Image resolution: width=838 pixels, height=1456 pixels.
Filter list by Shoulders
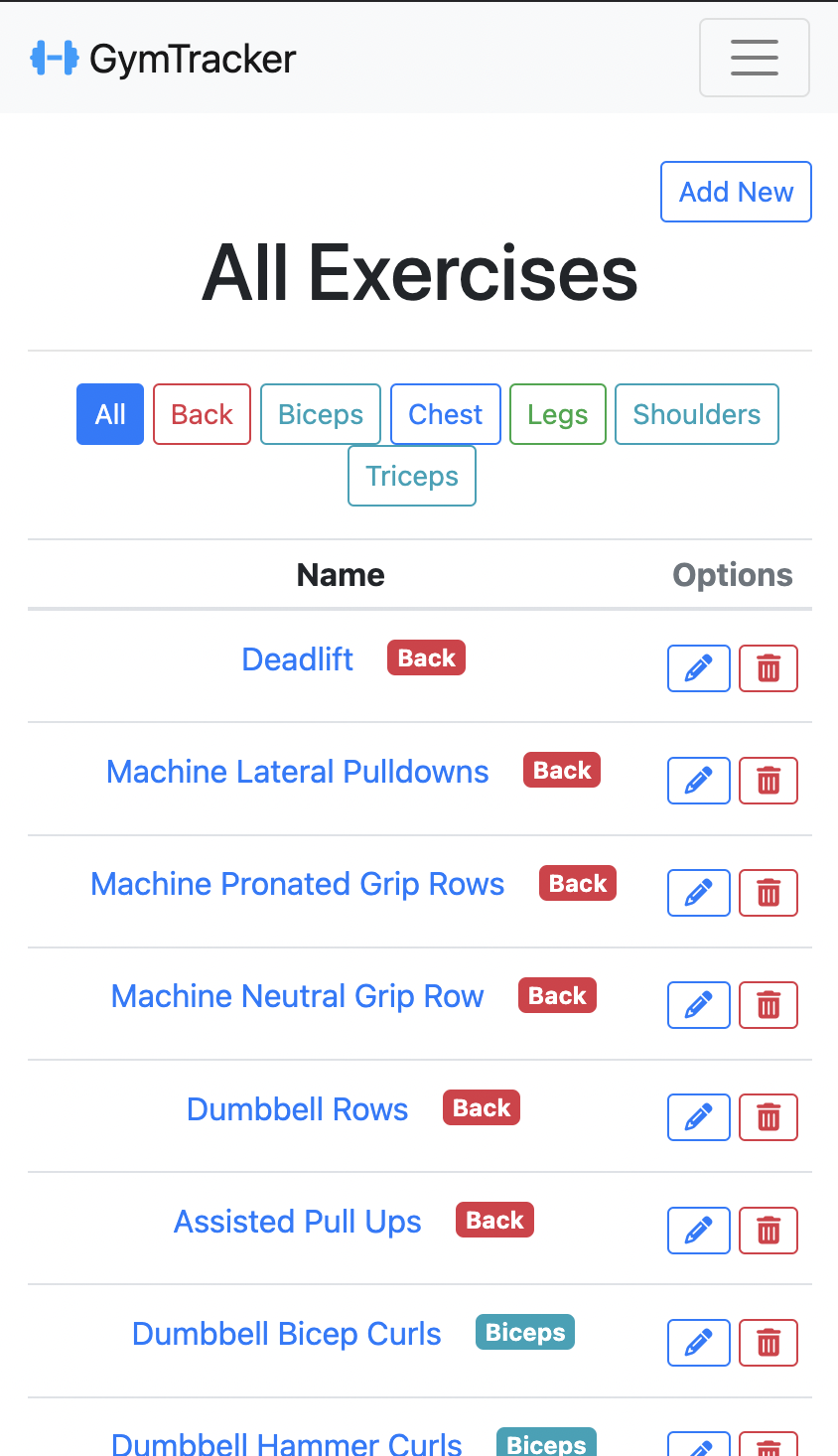pyautogui.click(x=696, y=414)
